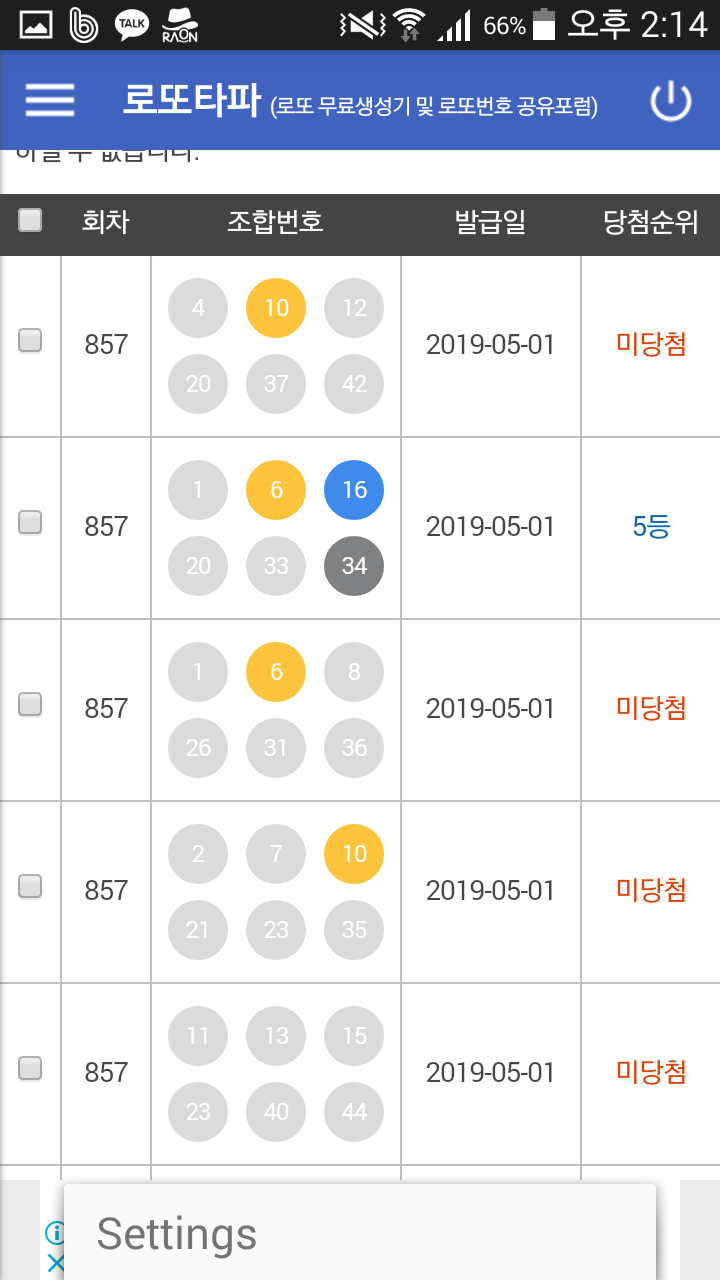Select the checkbox for the 5등 row
This screenshot has height=1280, width=720.
30,522
